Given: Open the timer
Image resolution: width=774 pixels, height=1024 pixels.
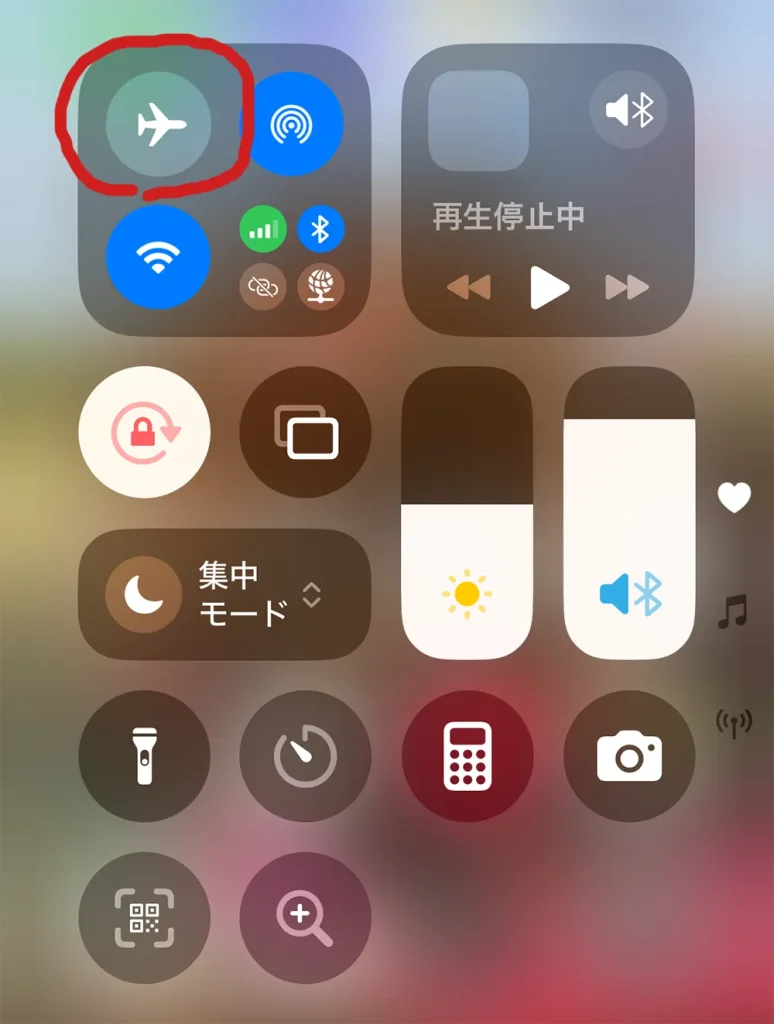Looking at the screenshot, I should [305, 756].
